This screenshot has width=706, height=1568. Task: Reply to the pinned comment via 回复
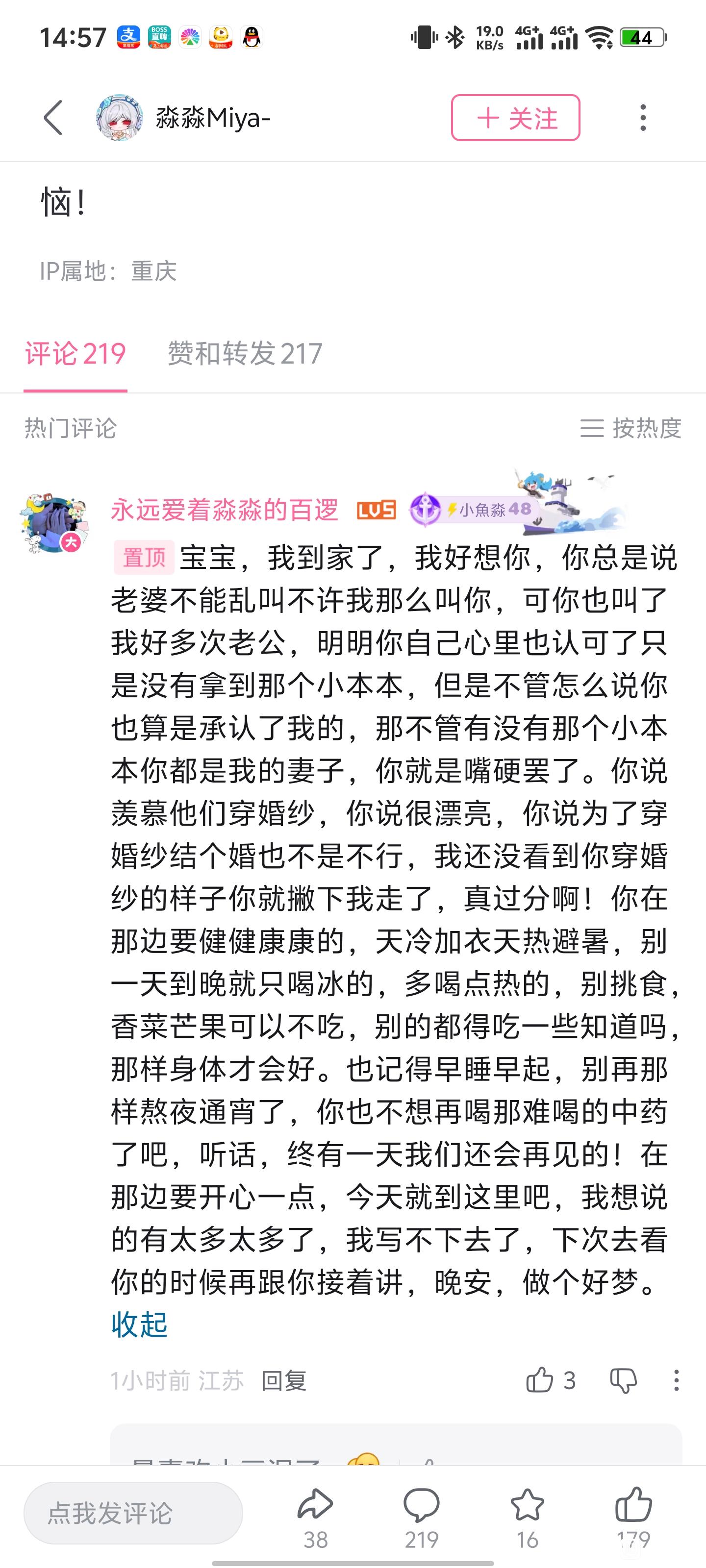click(283, 1380)
